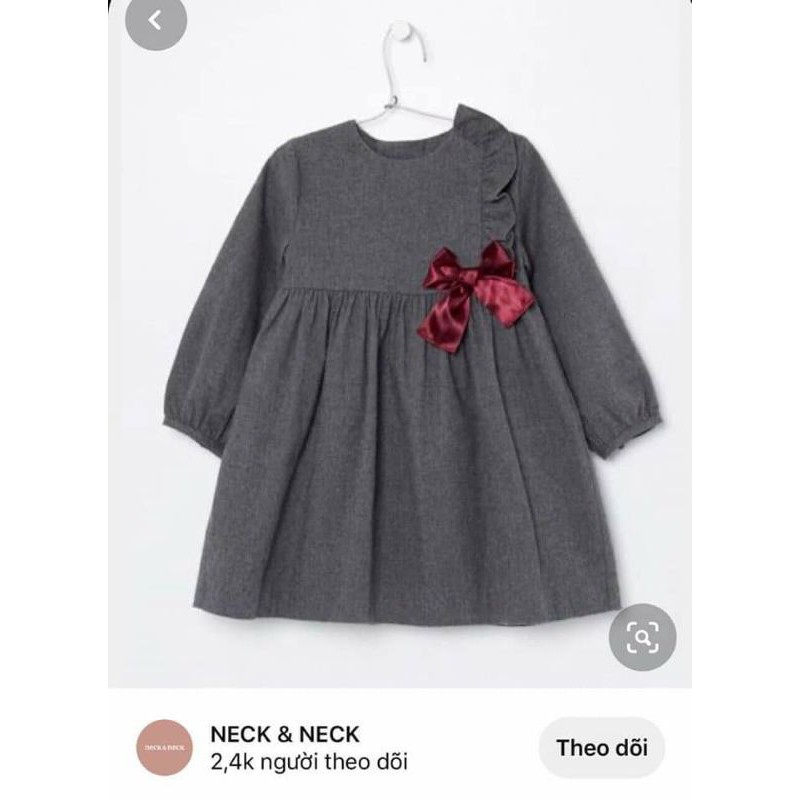Open visual search lens on the dress image

pyautogui.click(x=642, y=637)
